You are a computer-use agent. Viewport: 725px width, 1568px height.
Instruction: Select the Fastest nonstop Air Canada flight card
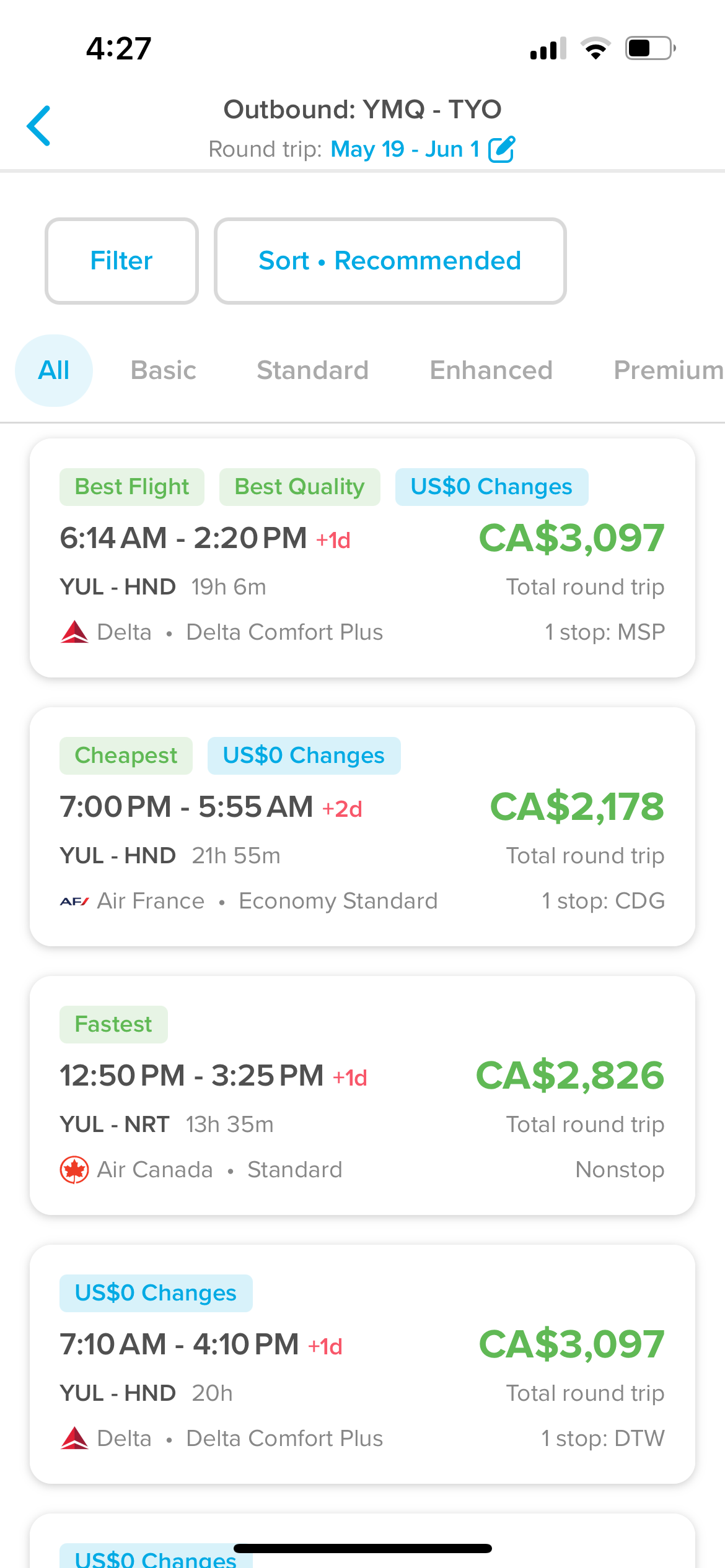tap(362, 1096)
